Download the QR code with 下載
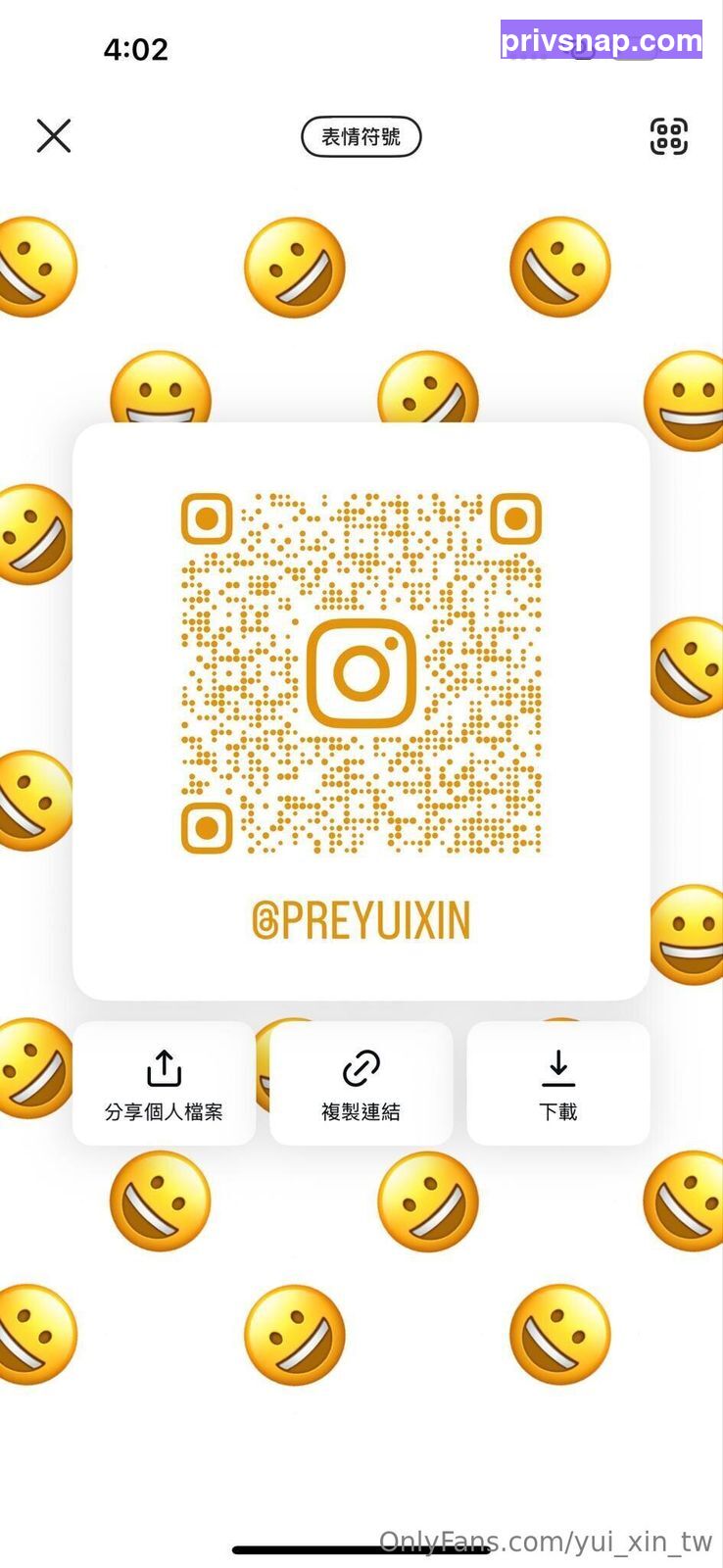The width and height of the screenshot is (723, 1568). point(558,1084)
